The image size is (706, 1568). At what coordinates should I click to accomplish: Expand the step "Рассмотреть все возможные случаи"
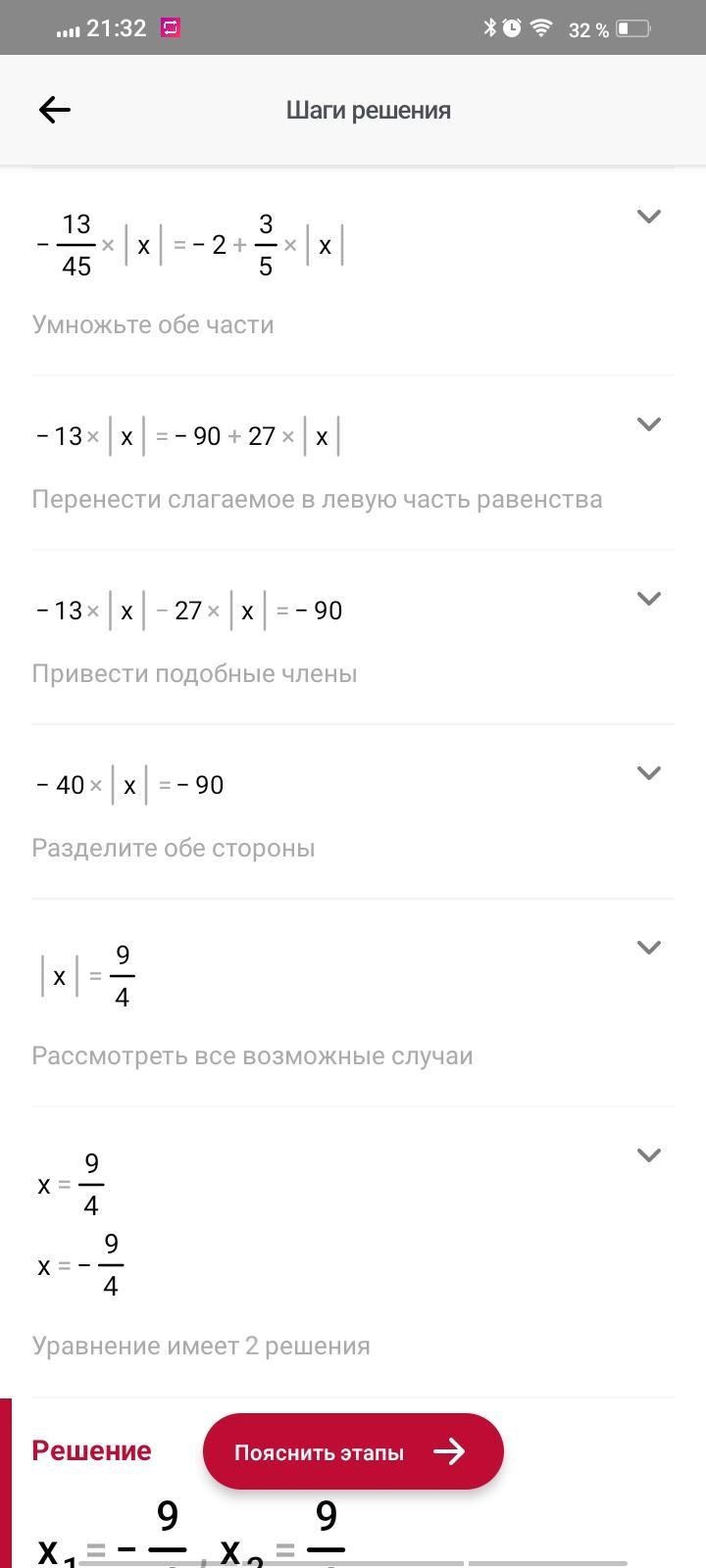coord(648,948)
